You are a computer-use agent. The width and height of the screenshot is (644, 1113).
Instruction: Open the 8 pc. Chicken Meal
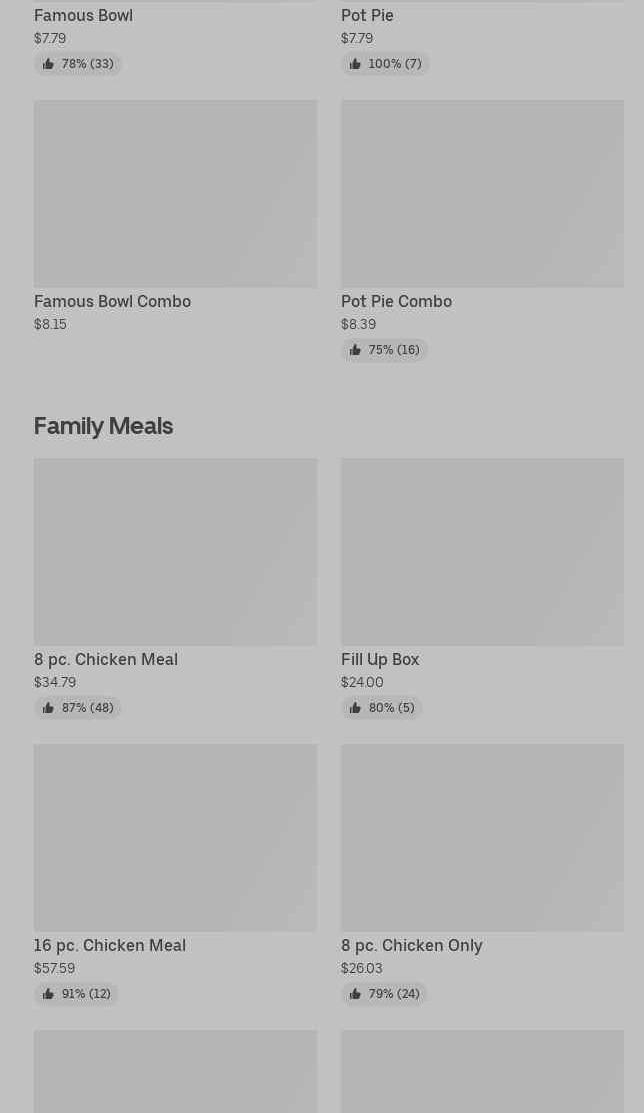tap(175, 589)
